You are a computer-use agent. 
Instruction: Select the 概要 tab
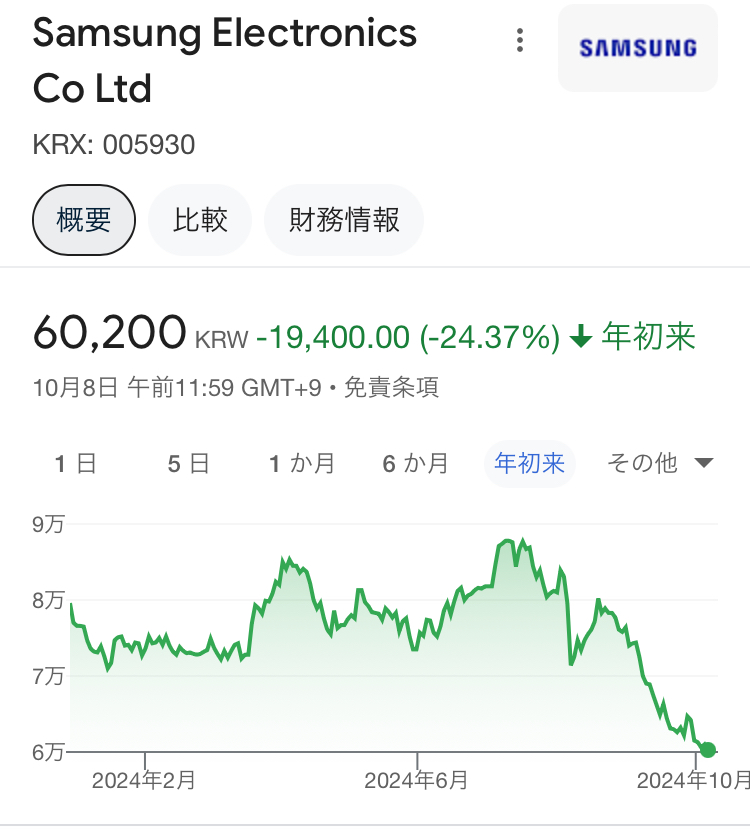pos(84,220)
